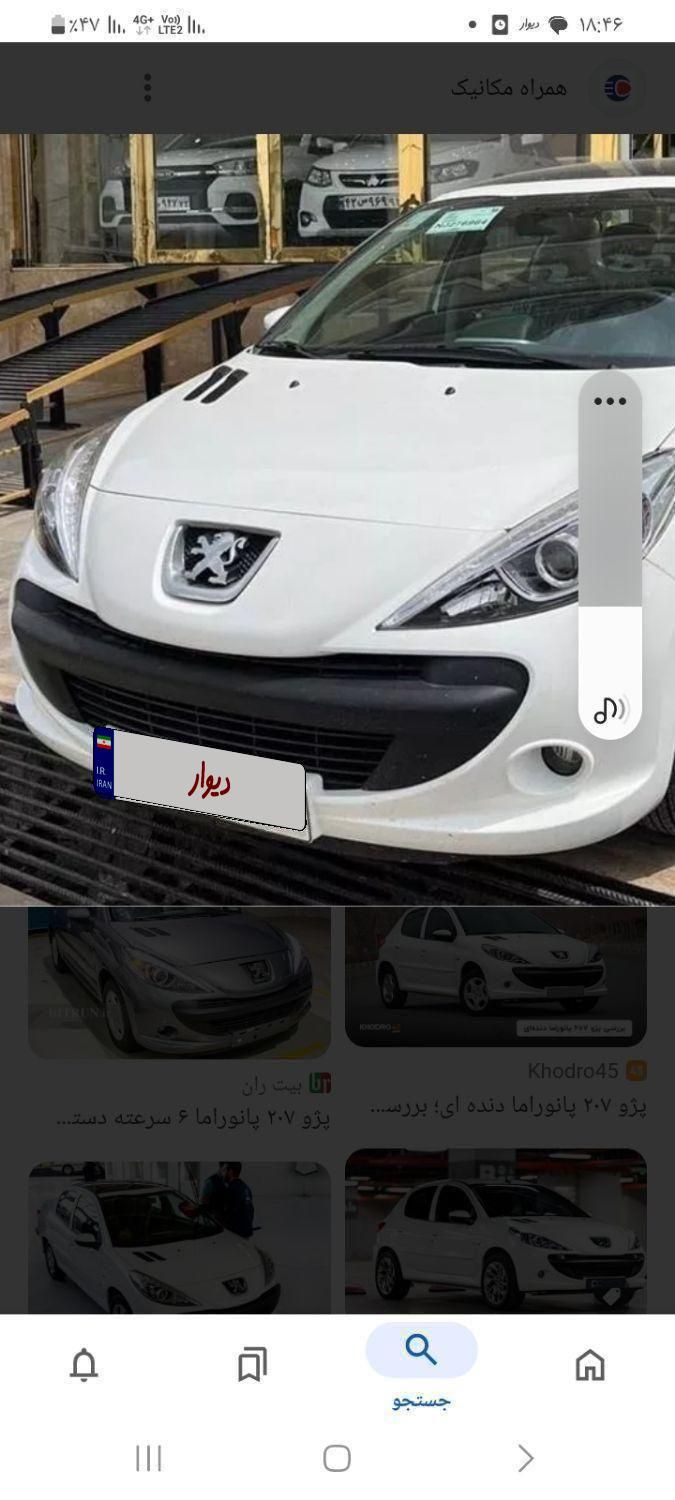Tap the system home button
The image size is (675, 1500).
pos(337,1458)
